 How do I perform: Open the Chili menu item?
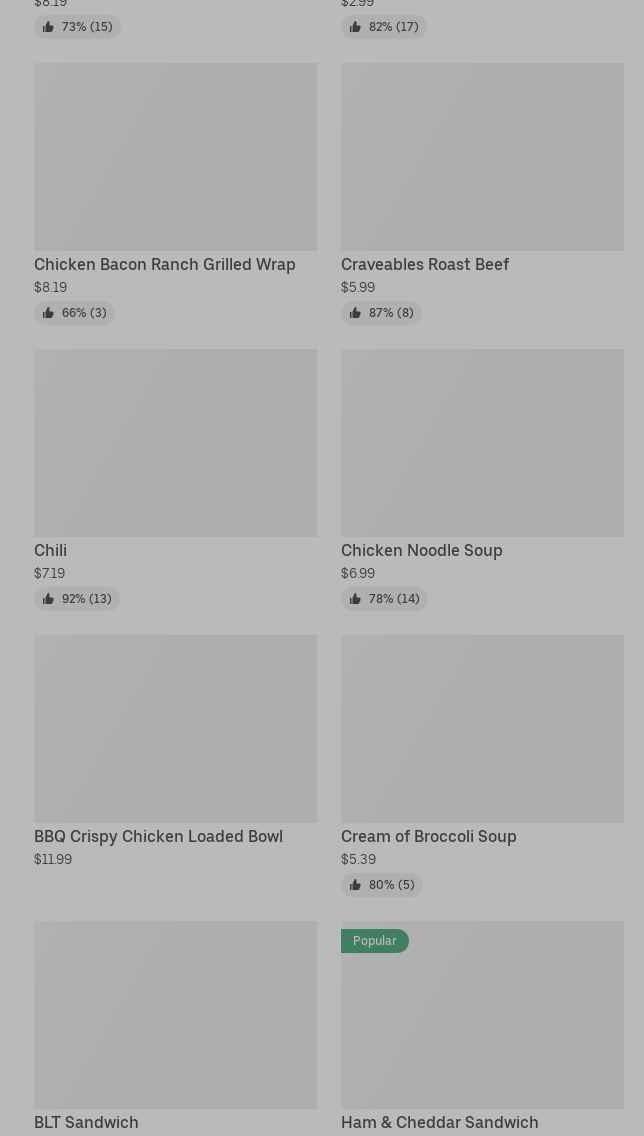pos(175,480)
